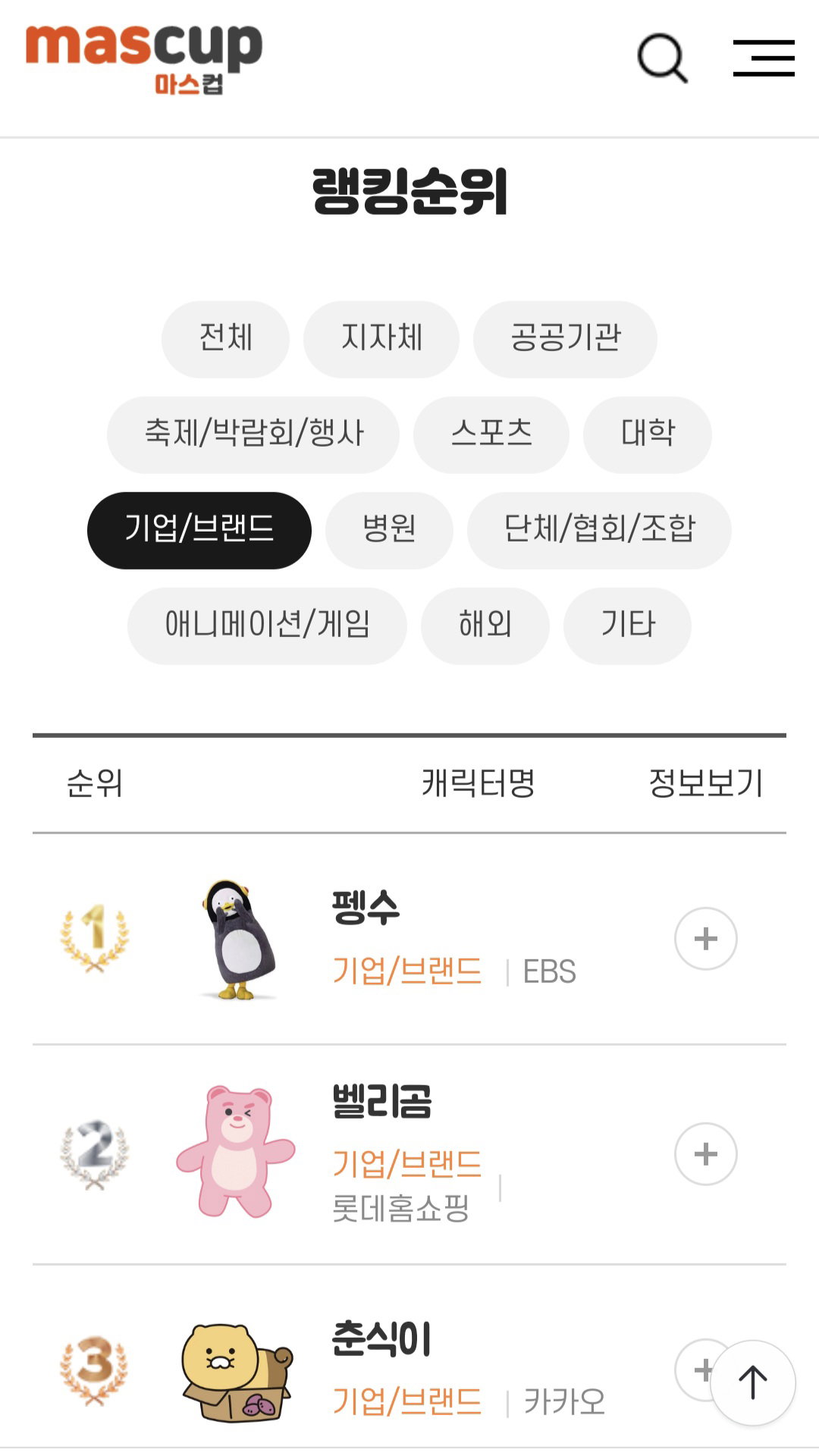The image size is (819, 1456).
Task: Filter ranking by 지자체
Action: [x=381, y=339]
